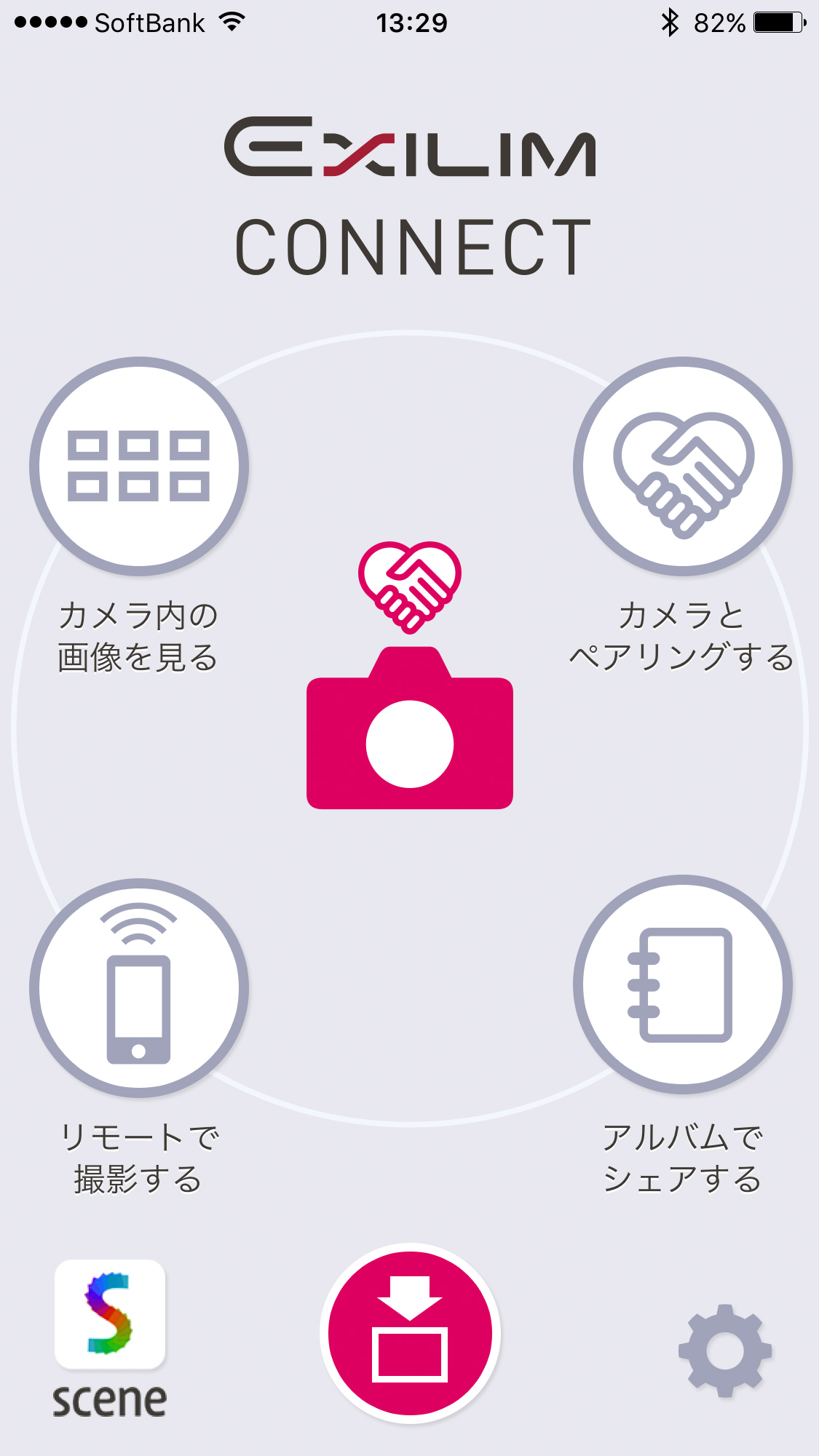Open the settings gear
819x1456 pixels.
tap(725, 1350)
